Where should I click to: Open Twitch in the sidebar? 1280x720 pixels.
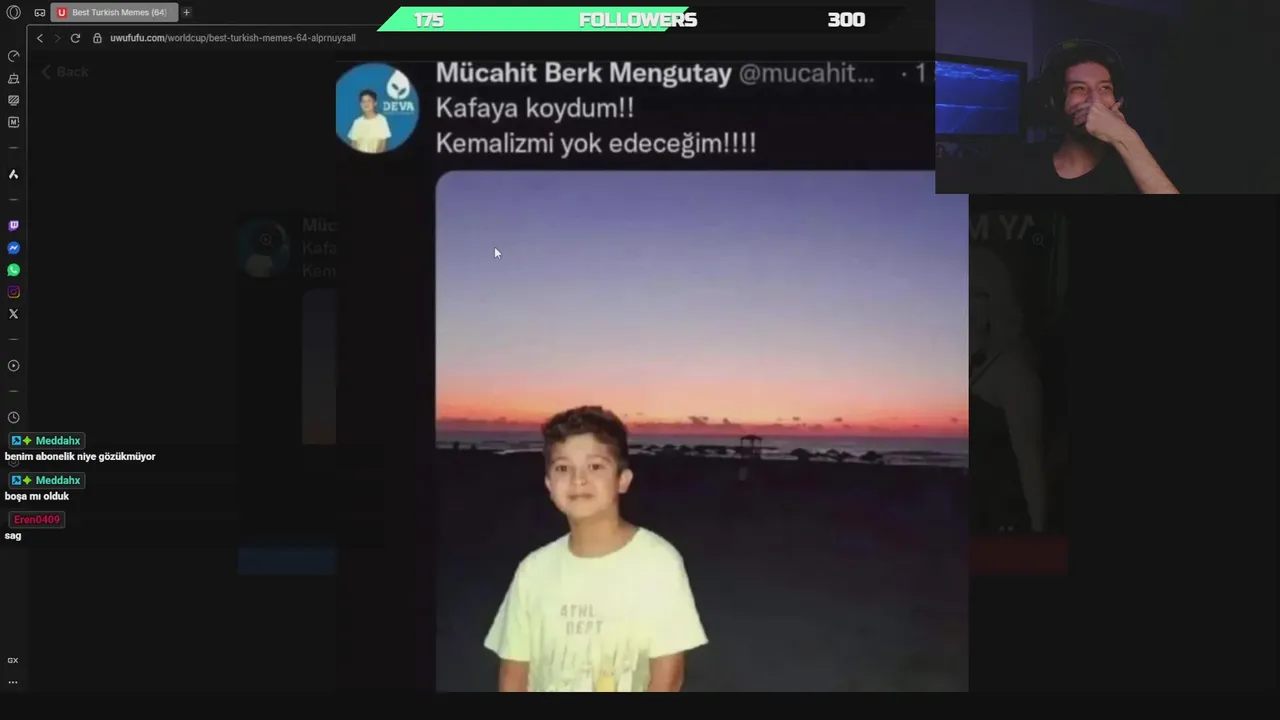13,226
